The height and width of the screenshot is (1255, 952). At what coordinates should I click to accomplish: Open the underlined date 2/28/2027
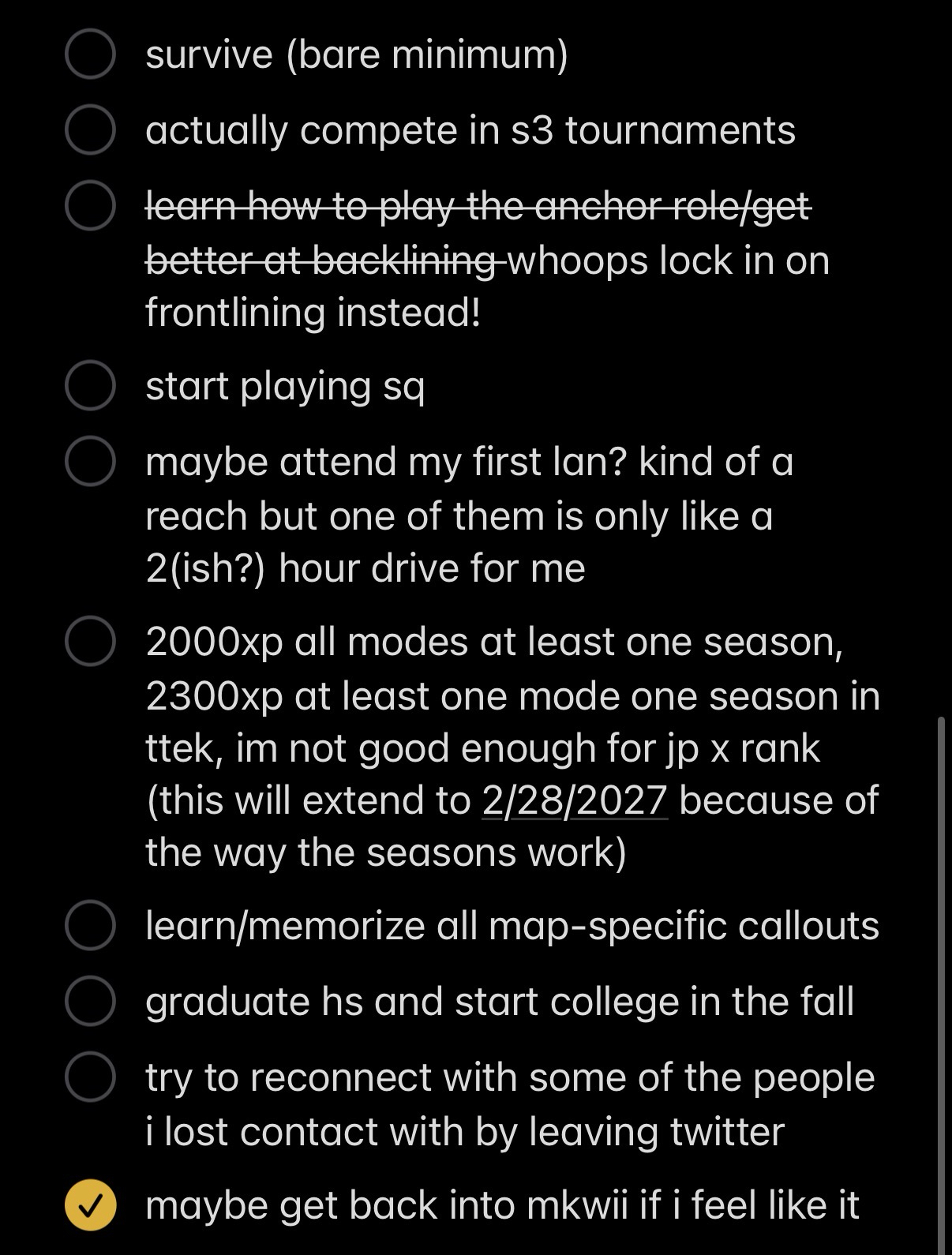(575, 800)
